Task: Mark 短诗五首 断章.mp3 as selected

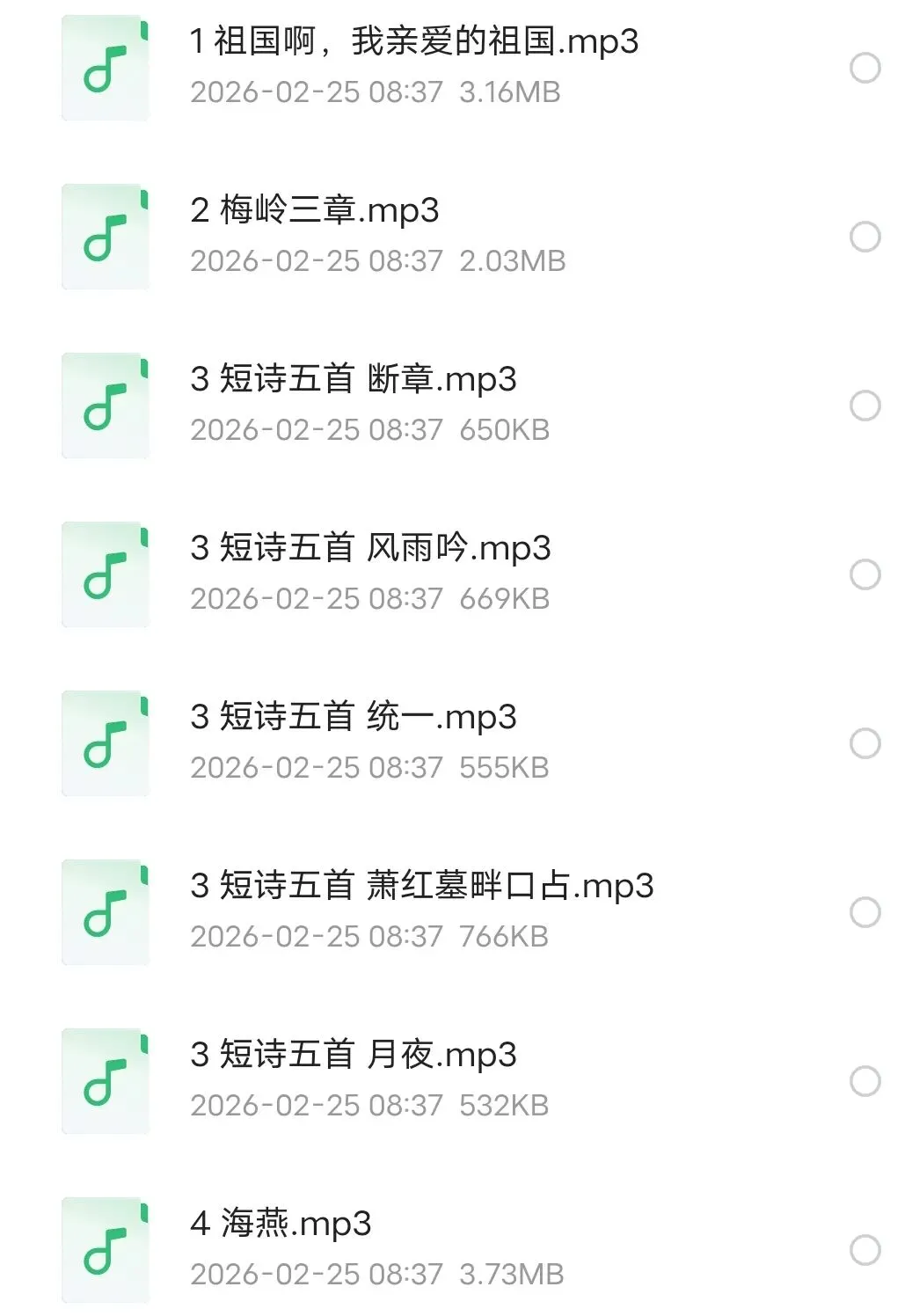Action: point(865,406)
